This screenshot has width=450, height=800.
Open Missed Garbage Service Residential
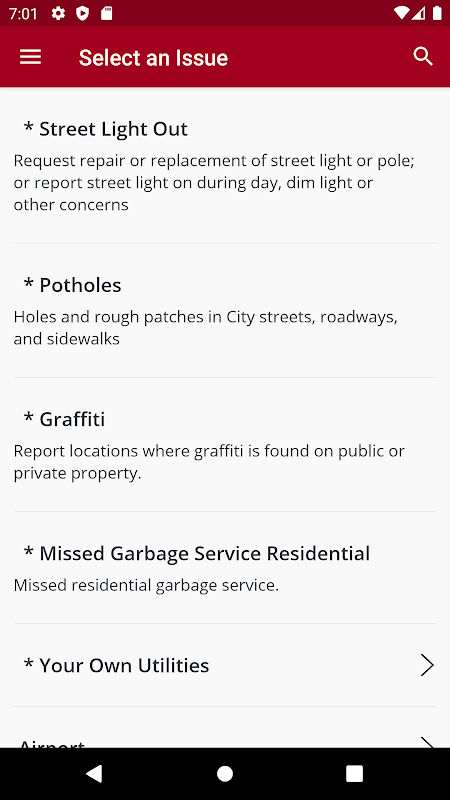[225, 568]
